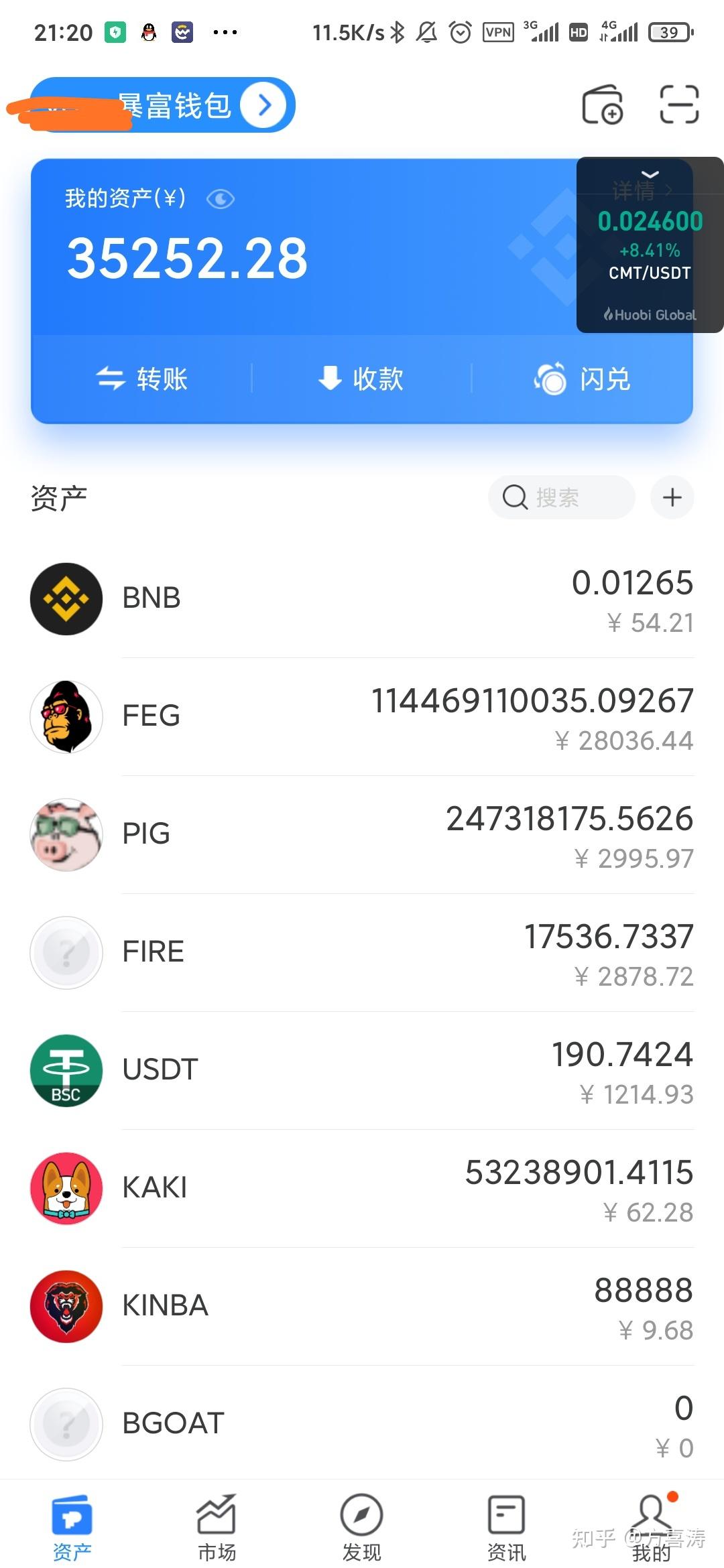This screenshot has height=1568, width=724.
Task: Toggle asset balance visibility with the eye icon
Action: pyautogui.click(x=221, y=199)
